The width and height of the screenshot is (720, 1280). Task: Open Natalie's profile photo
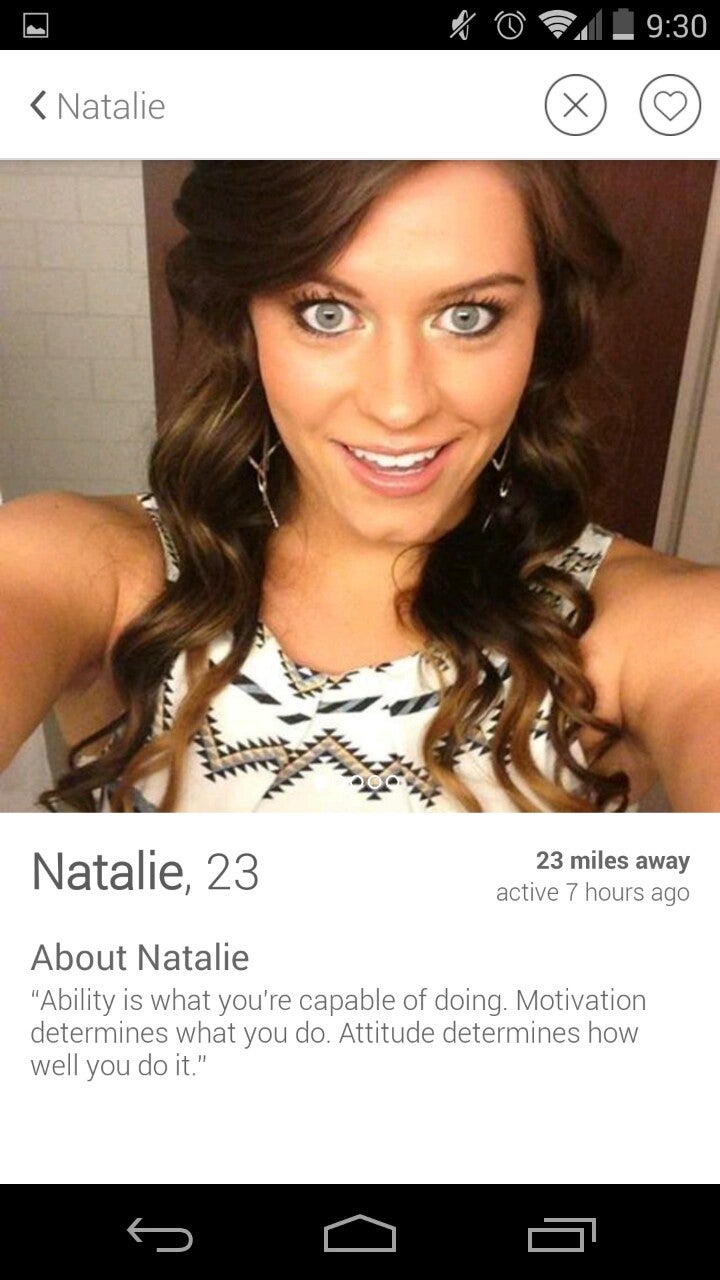pos(360,486)
